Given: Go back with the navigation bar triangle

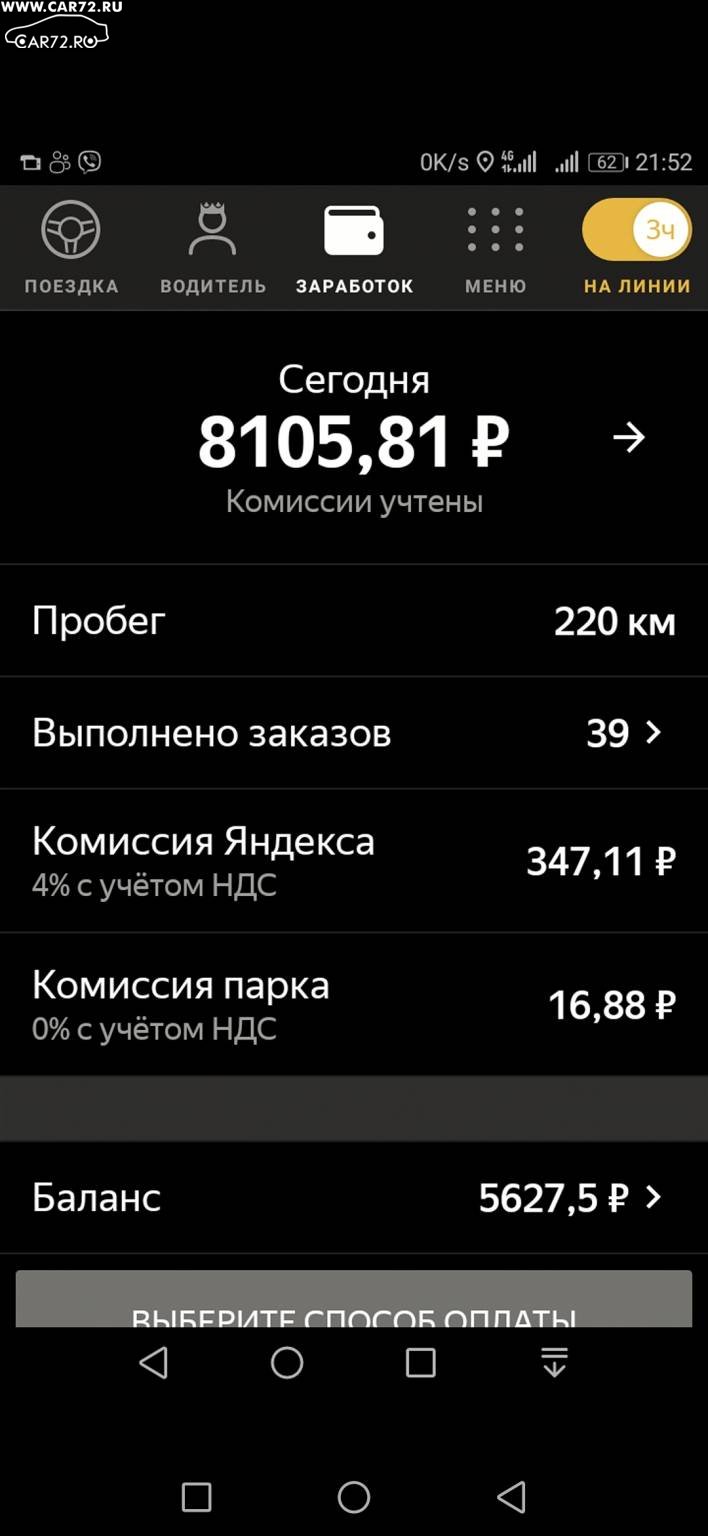Looking at the screenshot, I should coord(154,1362).
